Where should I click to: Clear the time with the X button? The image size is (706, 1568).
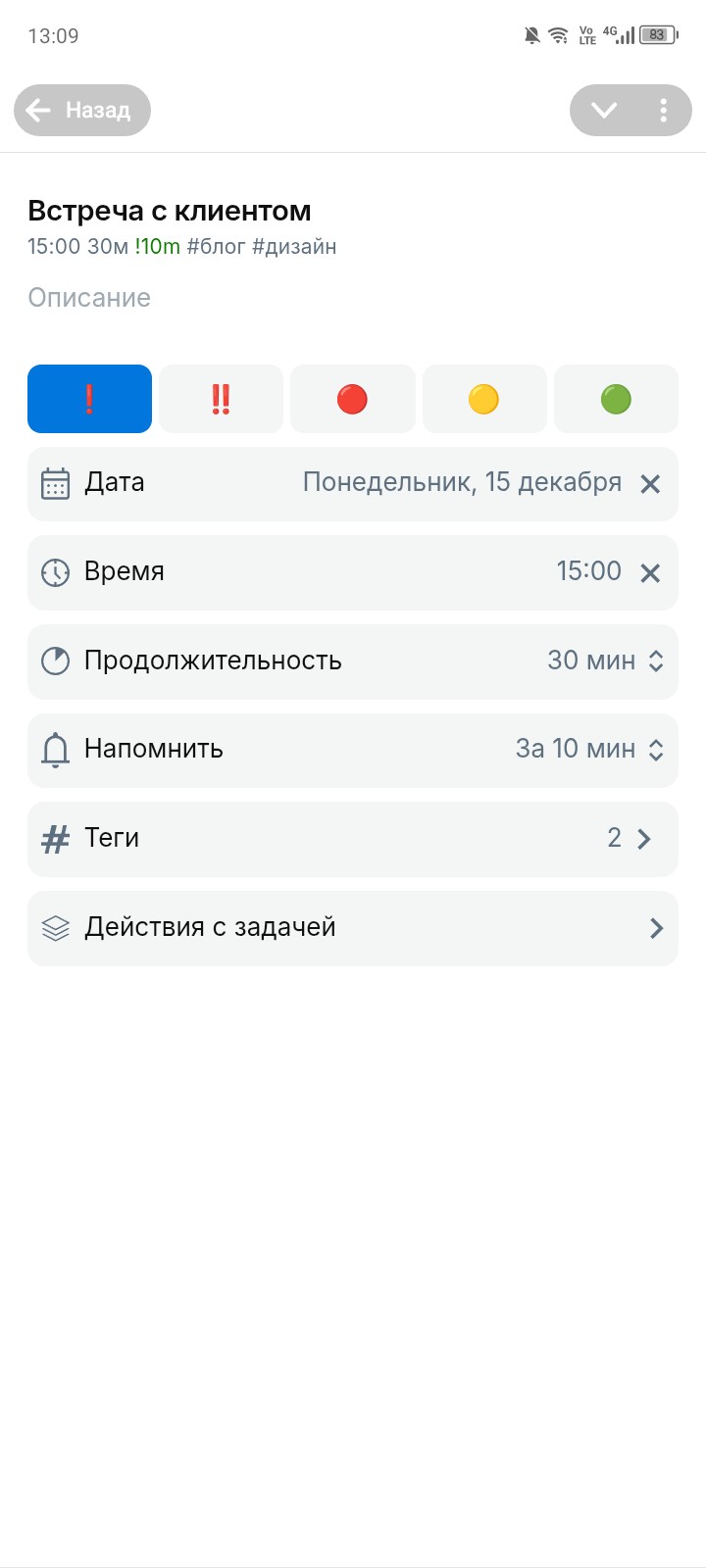click(x=649, y=573)
